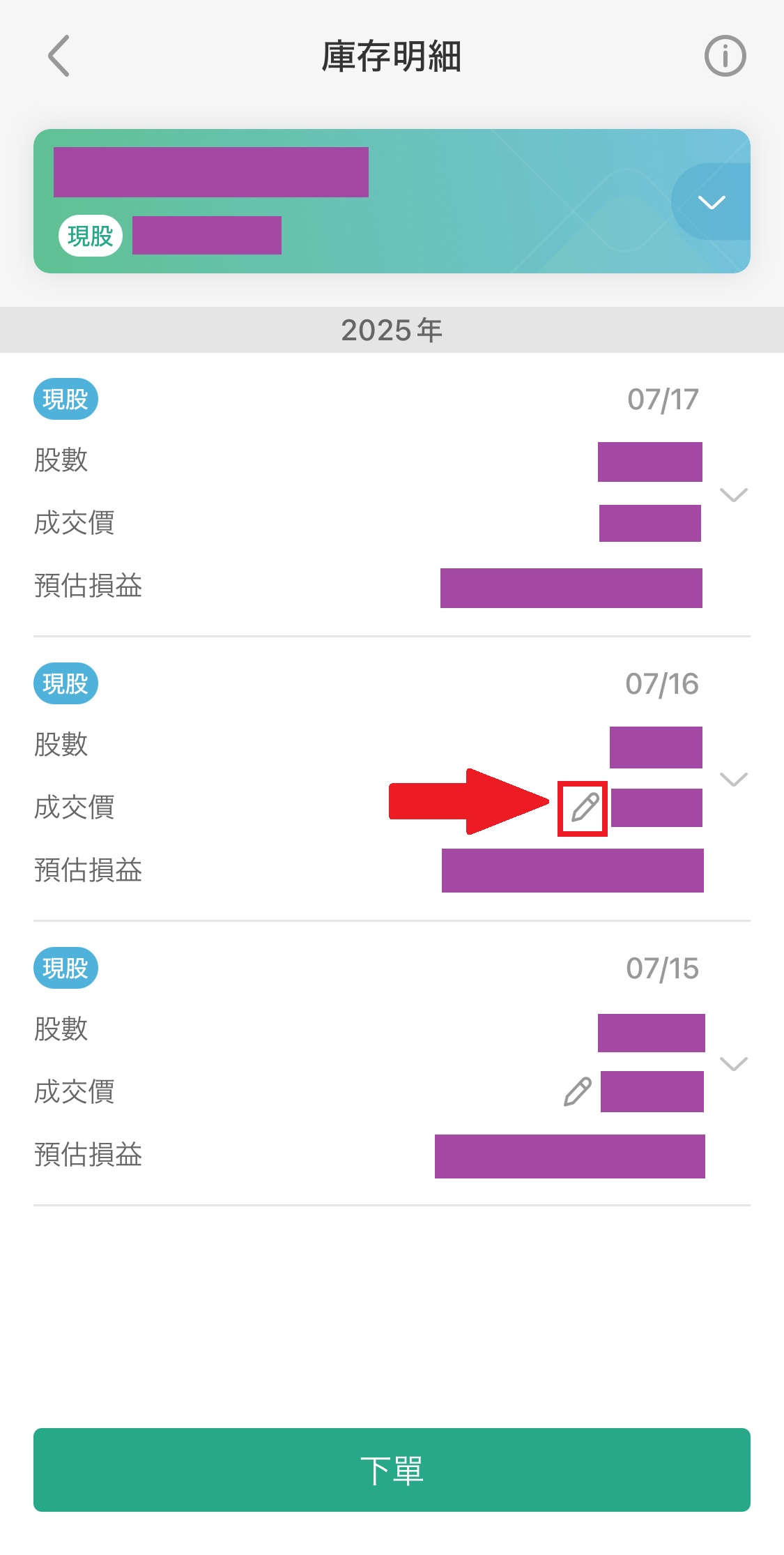Screen dimensions: 784x1555
Task: Go back from 庫存明細
Action: click(x=59, y=56)
